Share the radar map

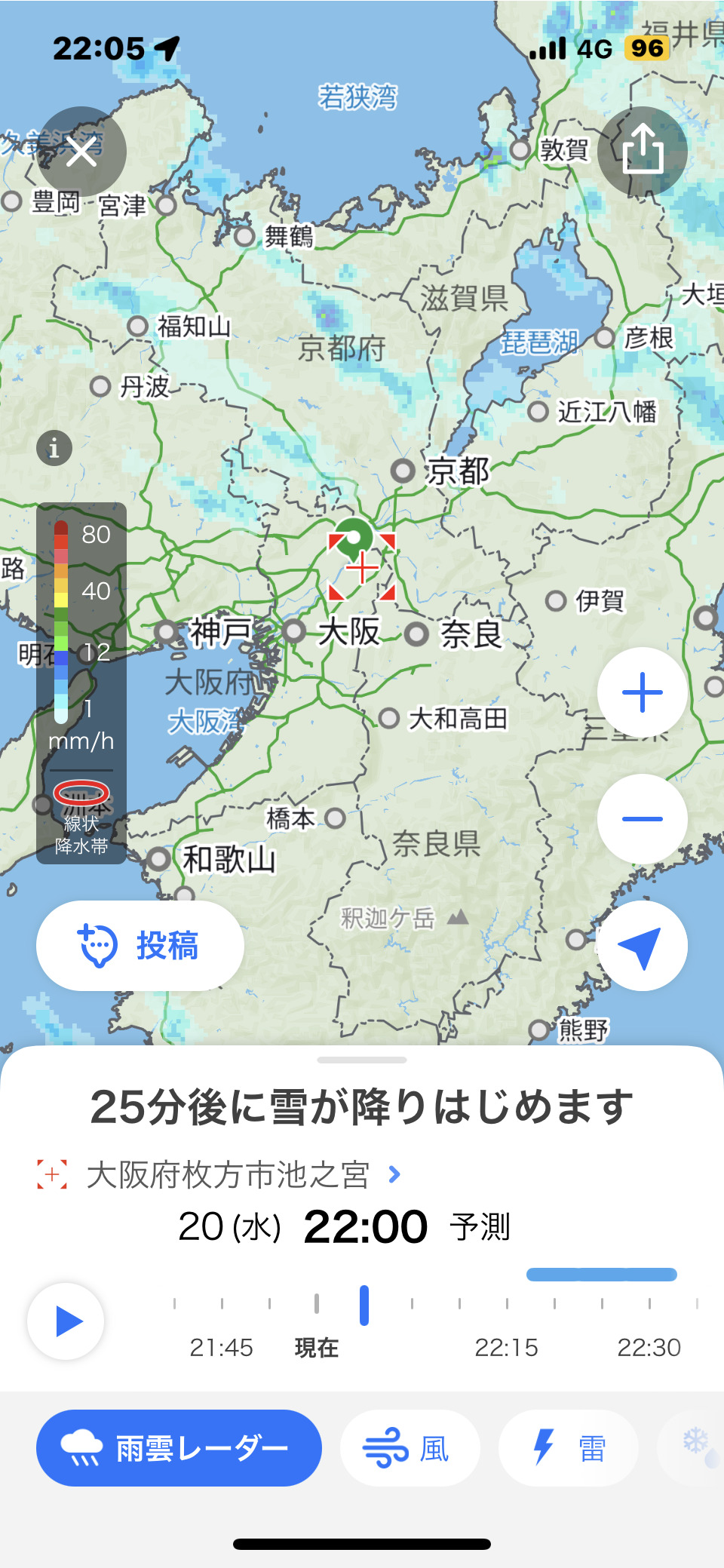[x=643, y=152]
